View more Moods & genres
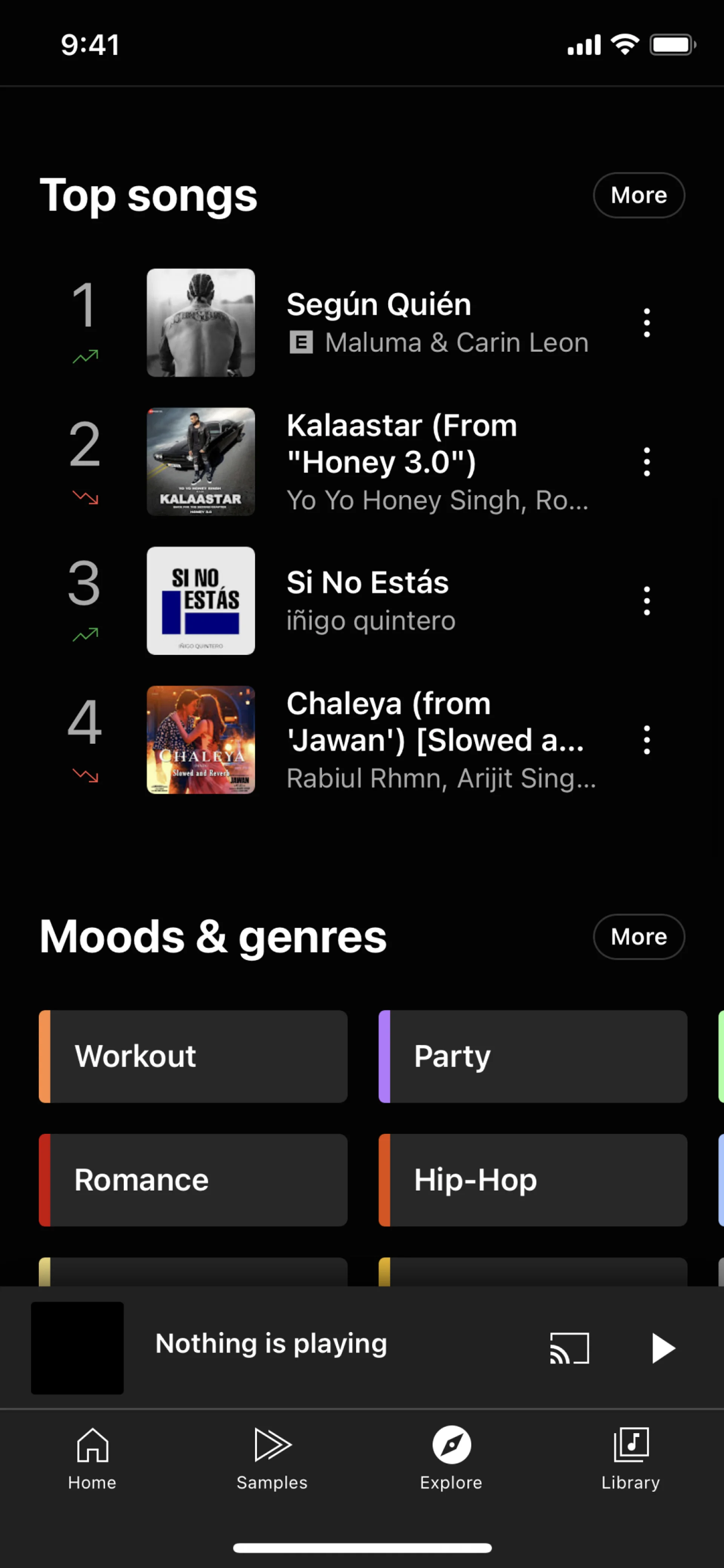 tap(639, 937)
